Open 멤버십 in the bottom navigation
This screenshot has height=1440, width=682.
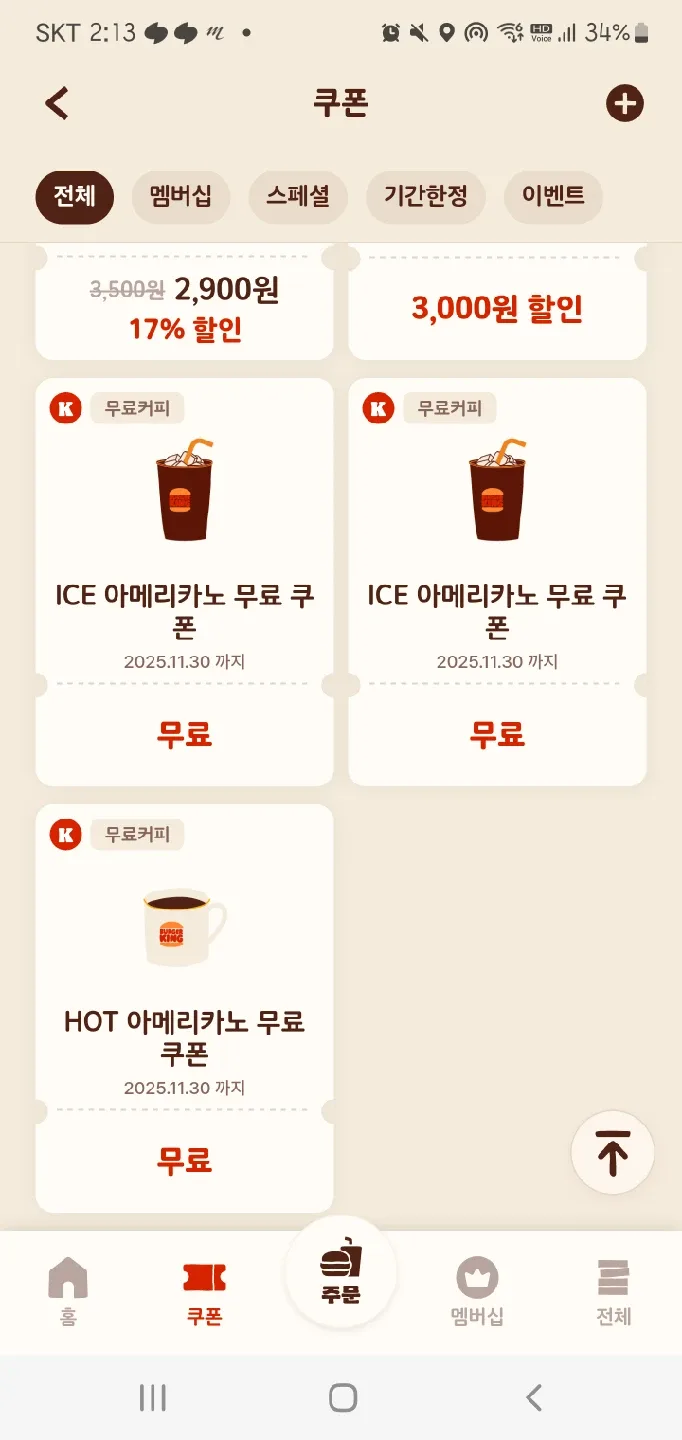(x=477, y=1290)
